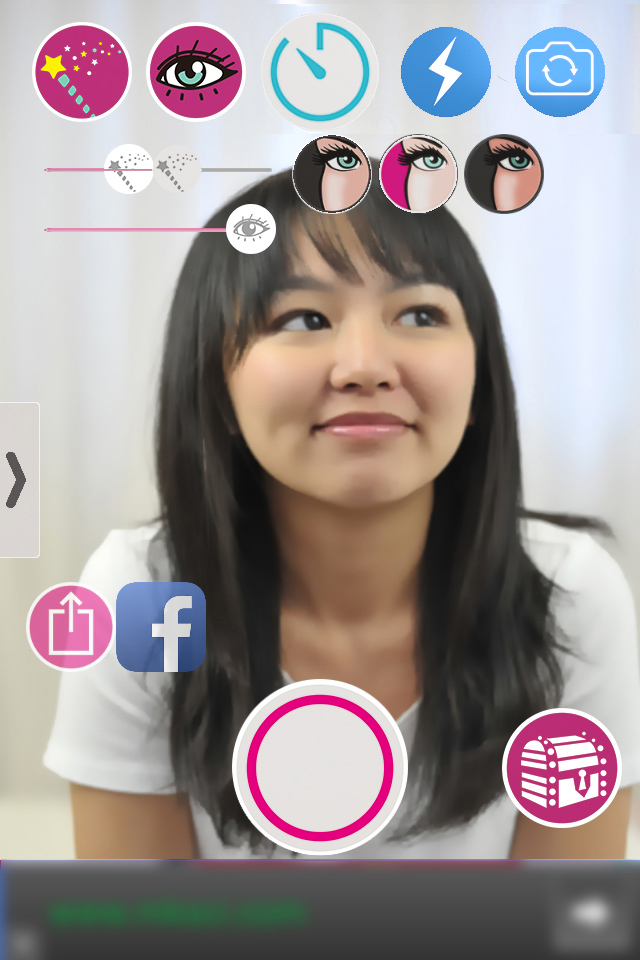The width and height of the screenshot is (640, 960).
Task: Select the first eyeshadow style
Action: [x=332, y=174]
